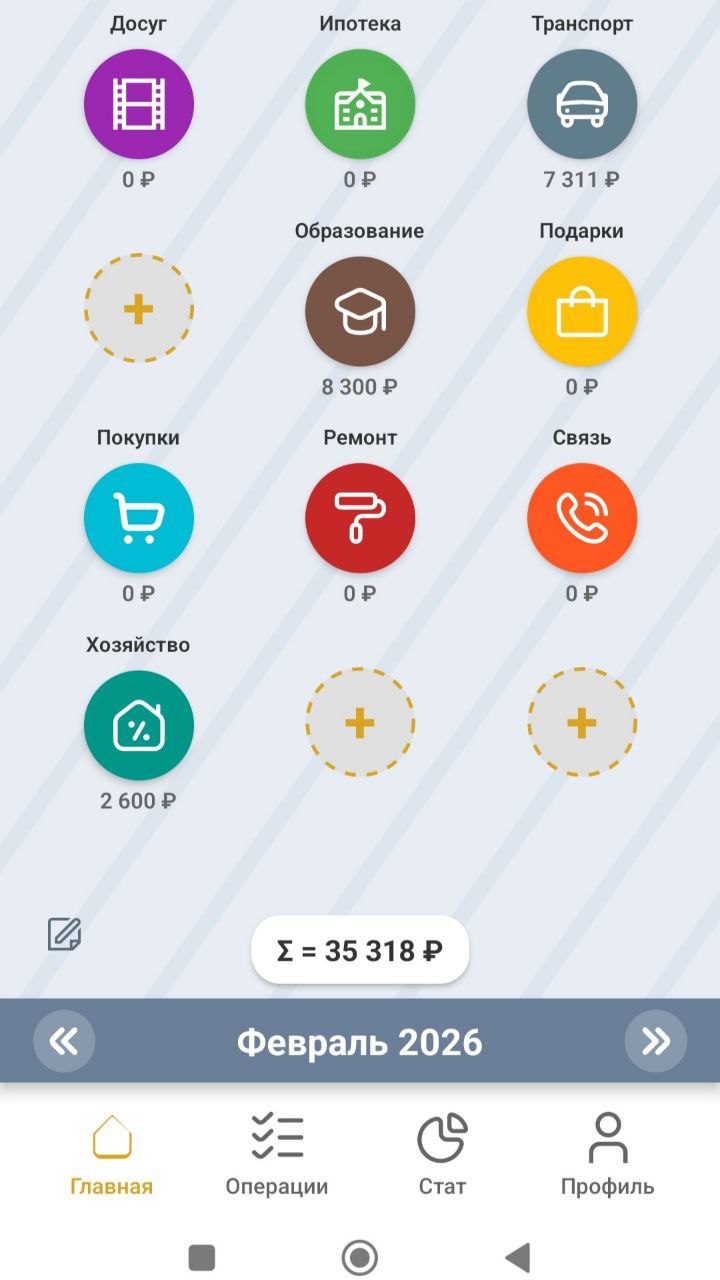This screenshot has height=1280, width=720.
Task: Tap the total sum chip showing 35 318 ₽
Action: (x=360, y=949)
